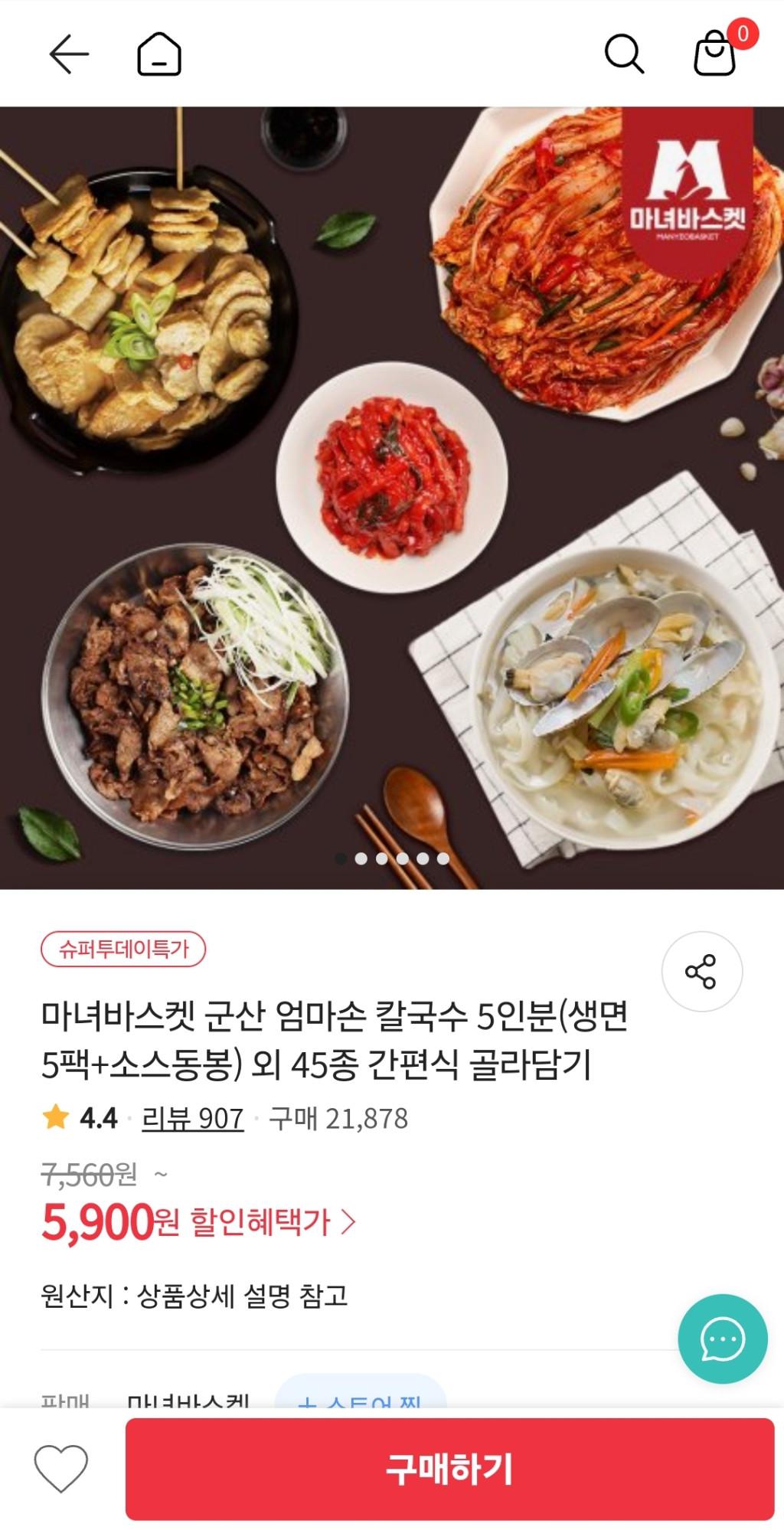Select the 슈퍼투데이특가 badge
The image size is (784, 1530).
tap(123, 950)
